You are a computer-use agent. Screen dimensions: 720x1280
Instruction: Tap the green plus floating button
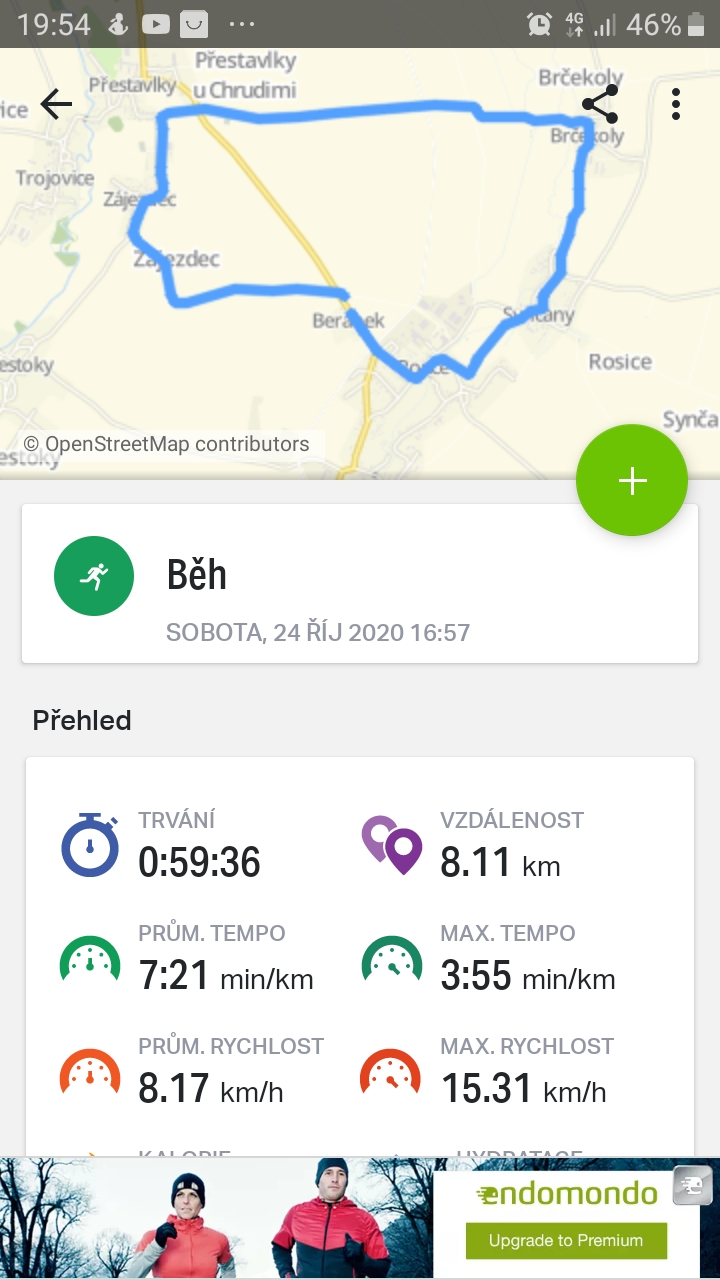point(632,481)
